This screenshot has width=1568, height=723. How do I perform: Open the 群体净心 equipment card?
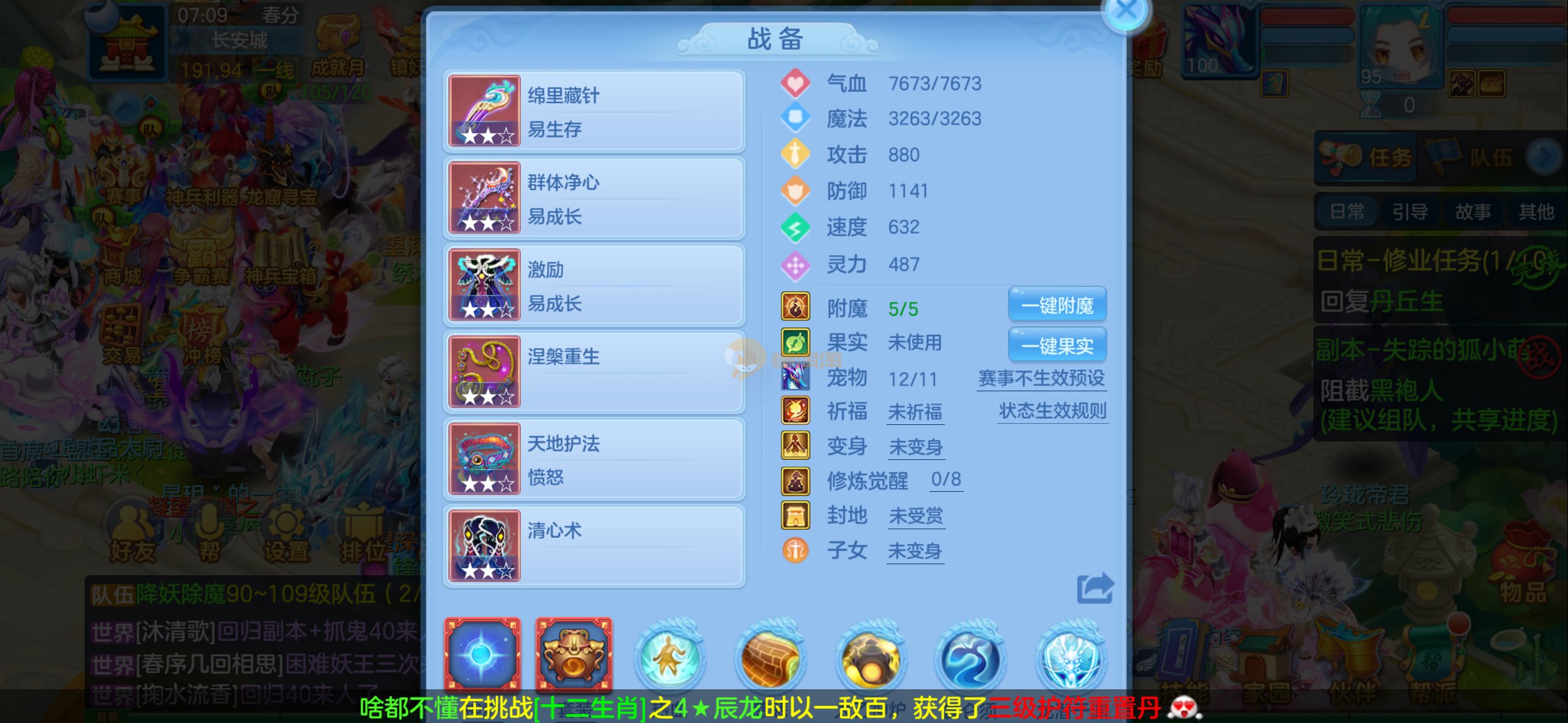[593, 198]
